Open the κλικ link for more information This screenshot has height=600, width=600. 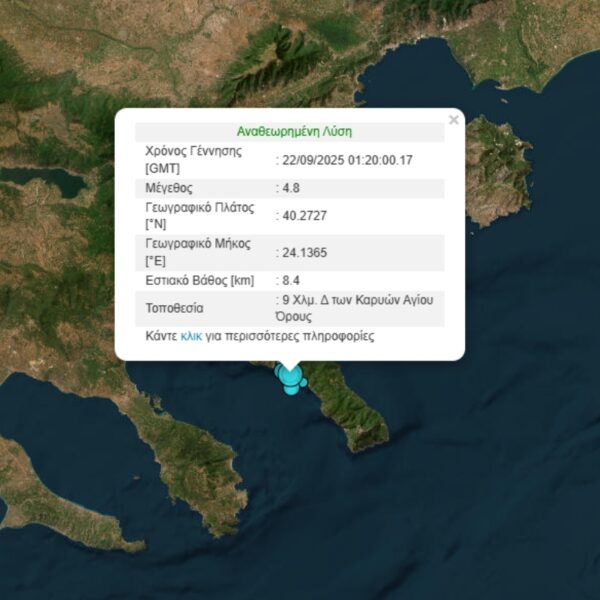point(191,336)
